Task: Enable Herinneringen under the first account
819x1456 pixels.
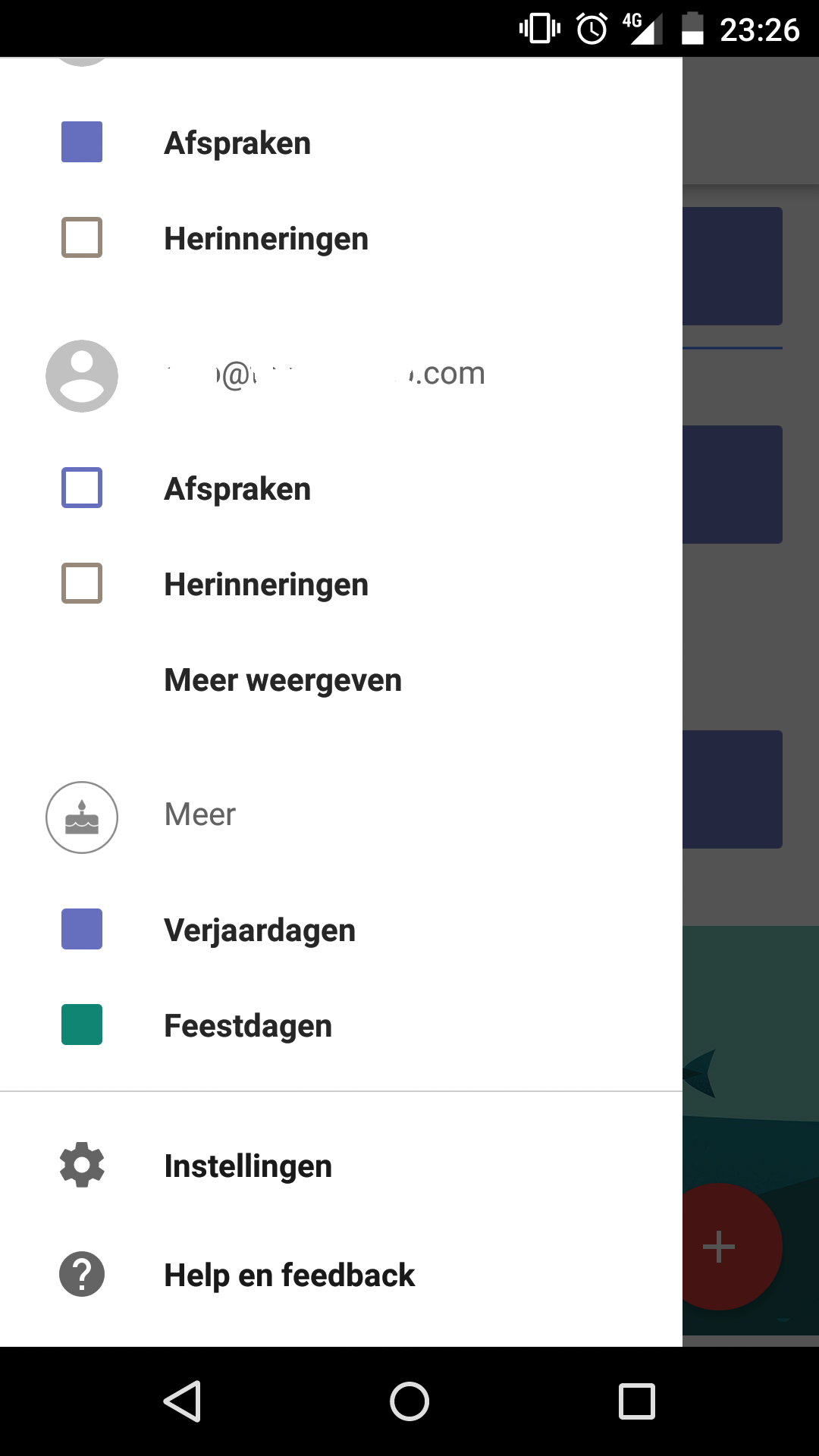Action: pyautogui.click(x=82, y=237)
